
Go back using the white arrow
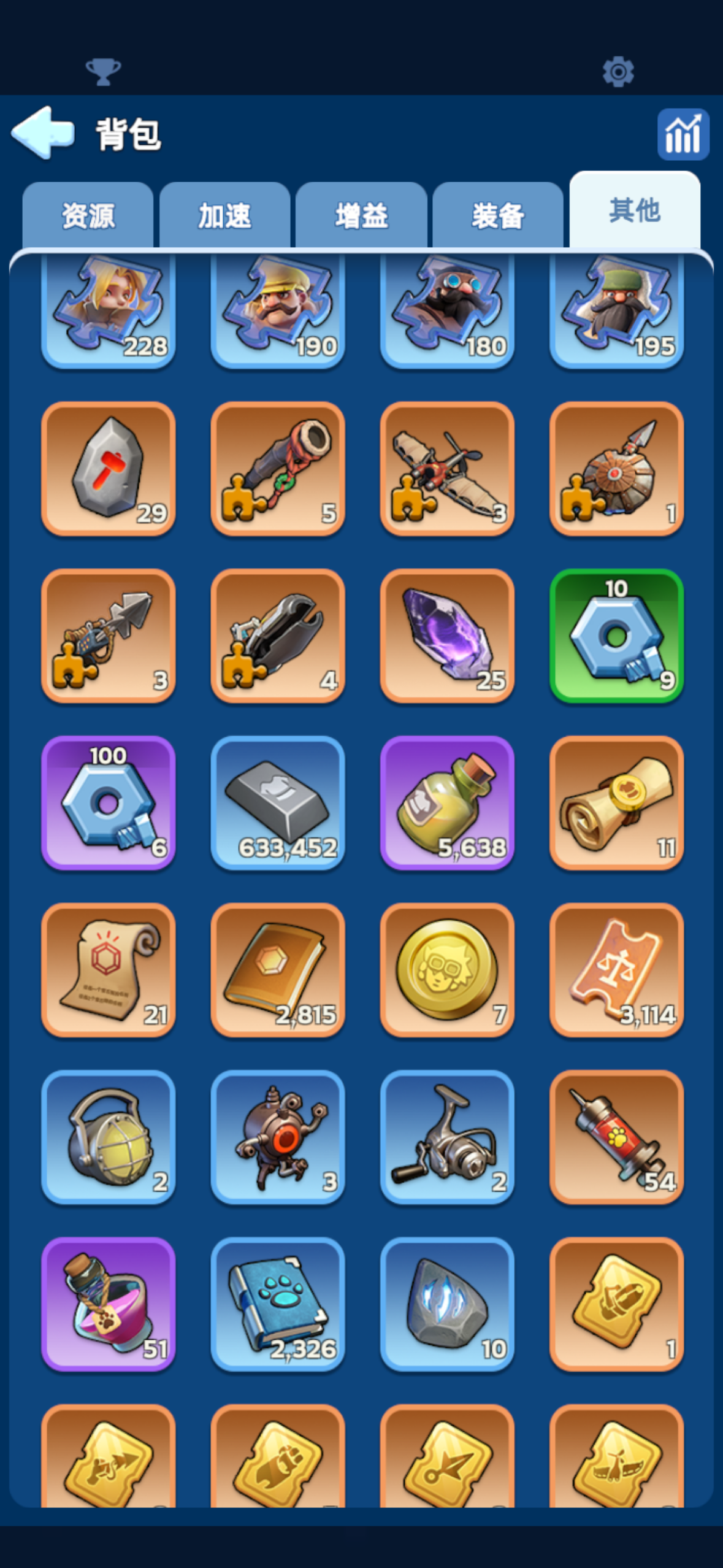point(43,133)
